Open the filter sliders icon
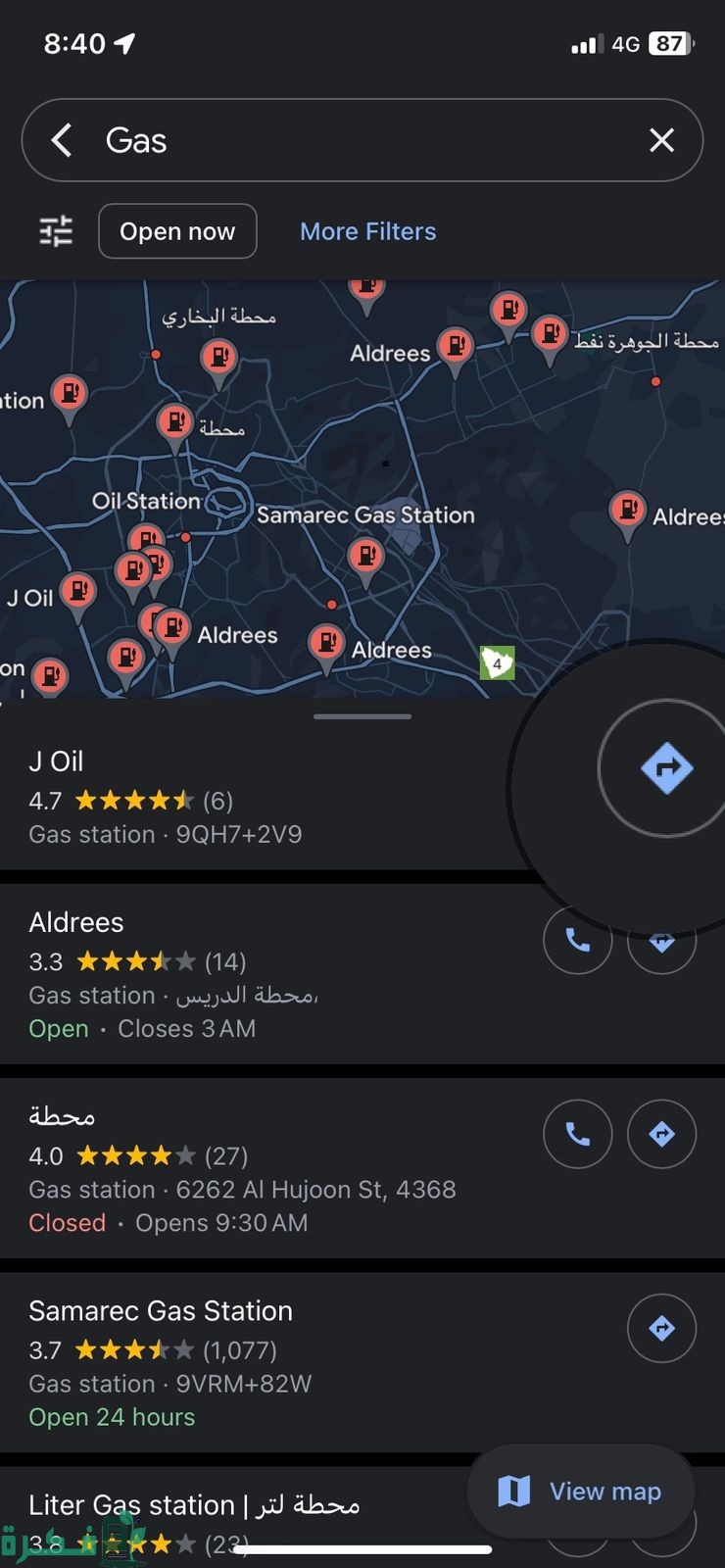 (x=56, y=231)
